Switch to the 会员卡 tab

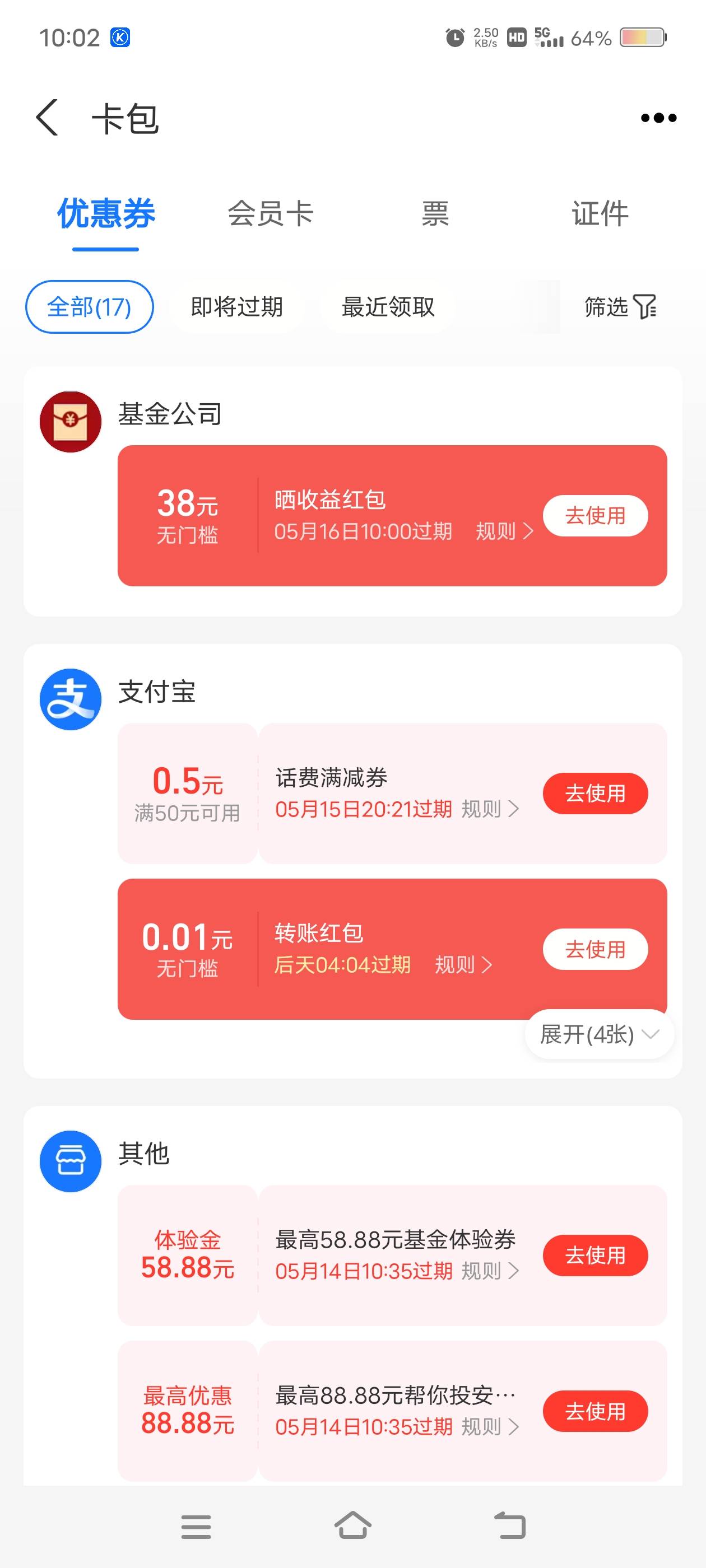[271, 214]
